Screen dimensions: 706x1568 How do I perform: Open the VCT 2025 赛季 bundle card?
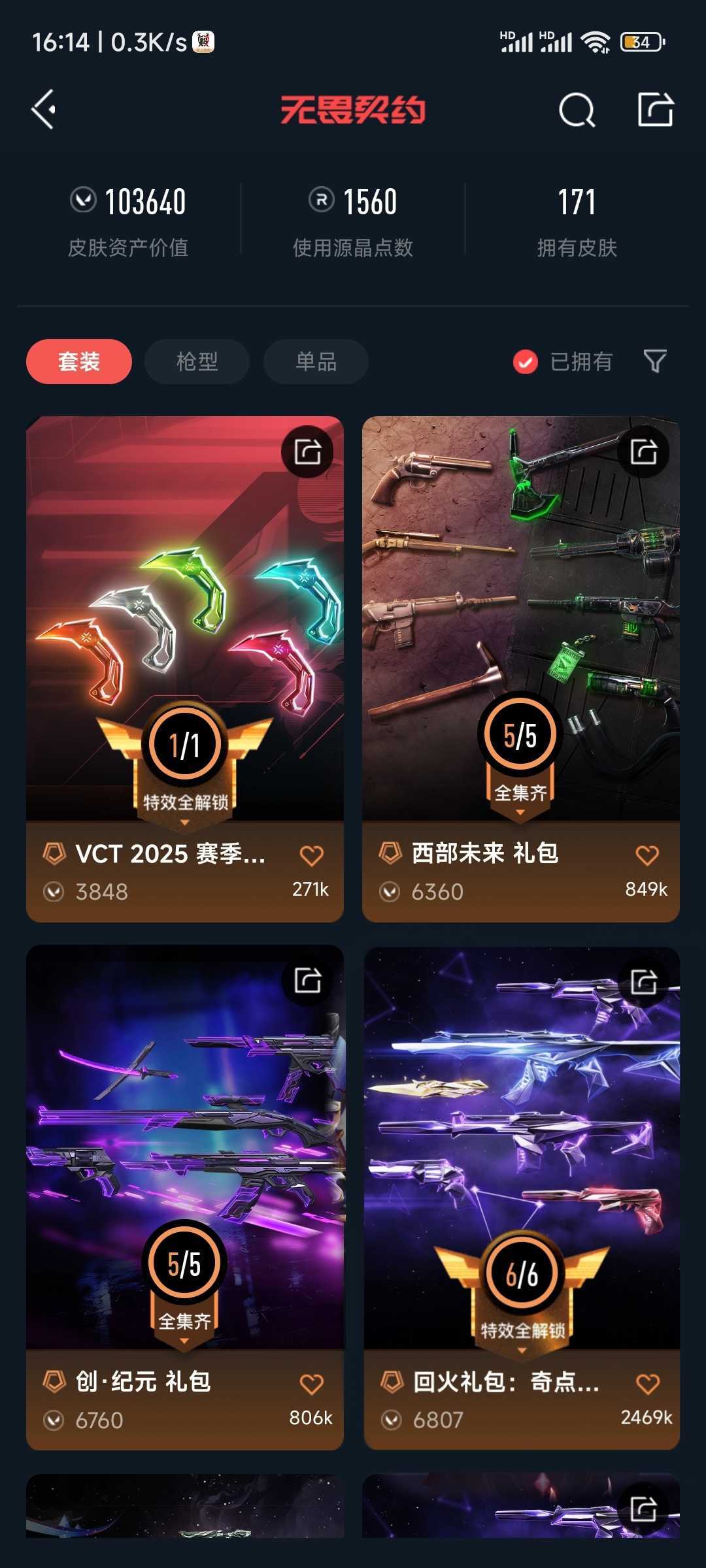coord(185,669)
